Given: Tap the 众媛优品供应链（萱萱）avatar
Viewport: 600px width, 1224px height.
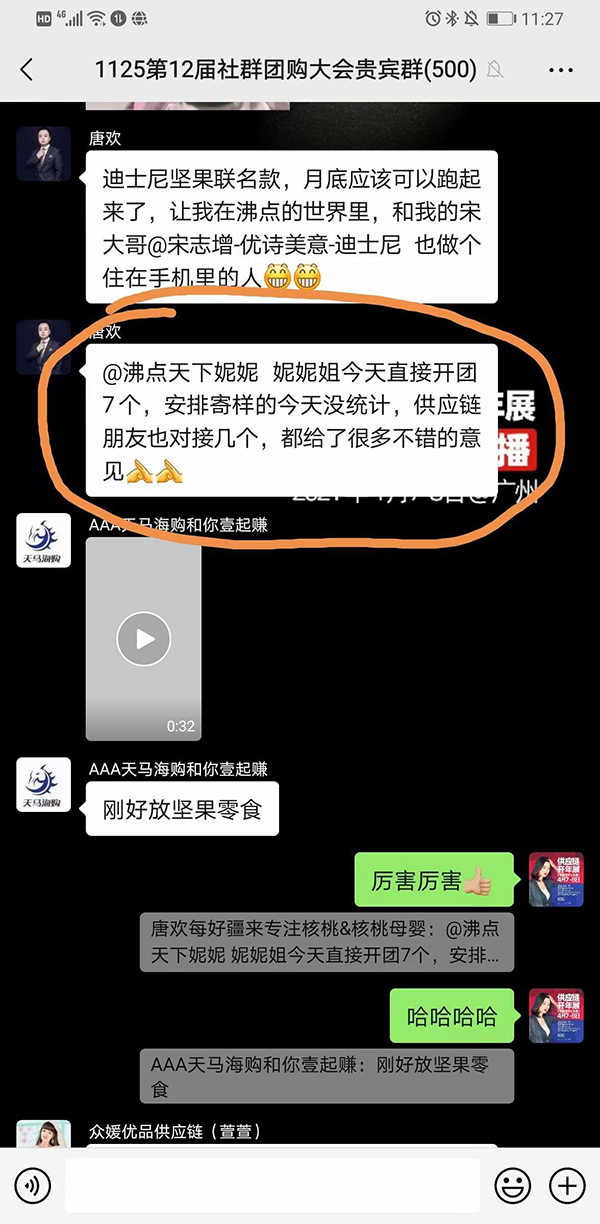Looking at the screenshot, I should coord(44,1134).
